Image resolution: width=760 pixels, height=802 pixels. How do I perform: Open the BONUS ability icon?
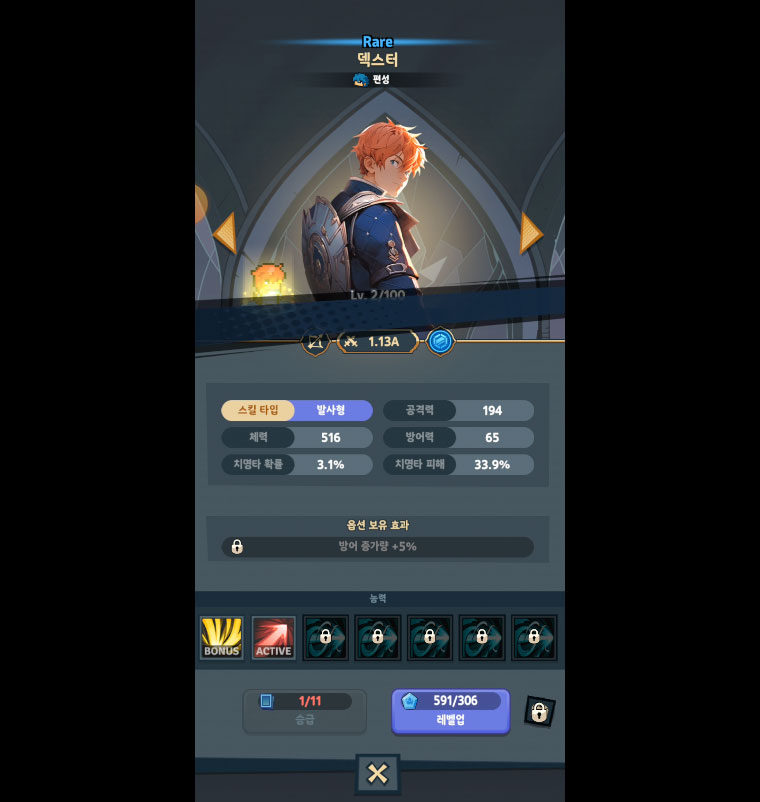[222, 638]
